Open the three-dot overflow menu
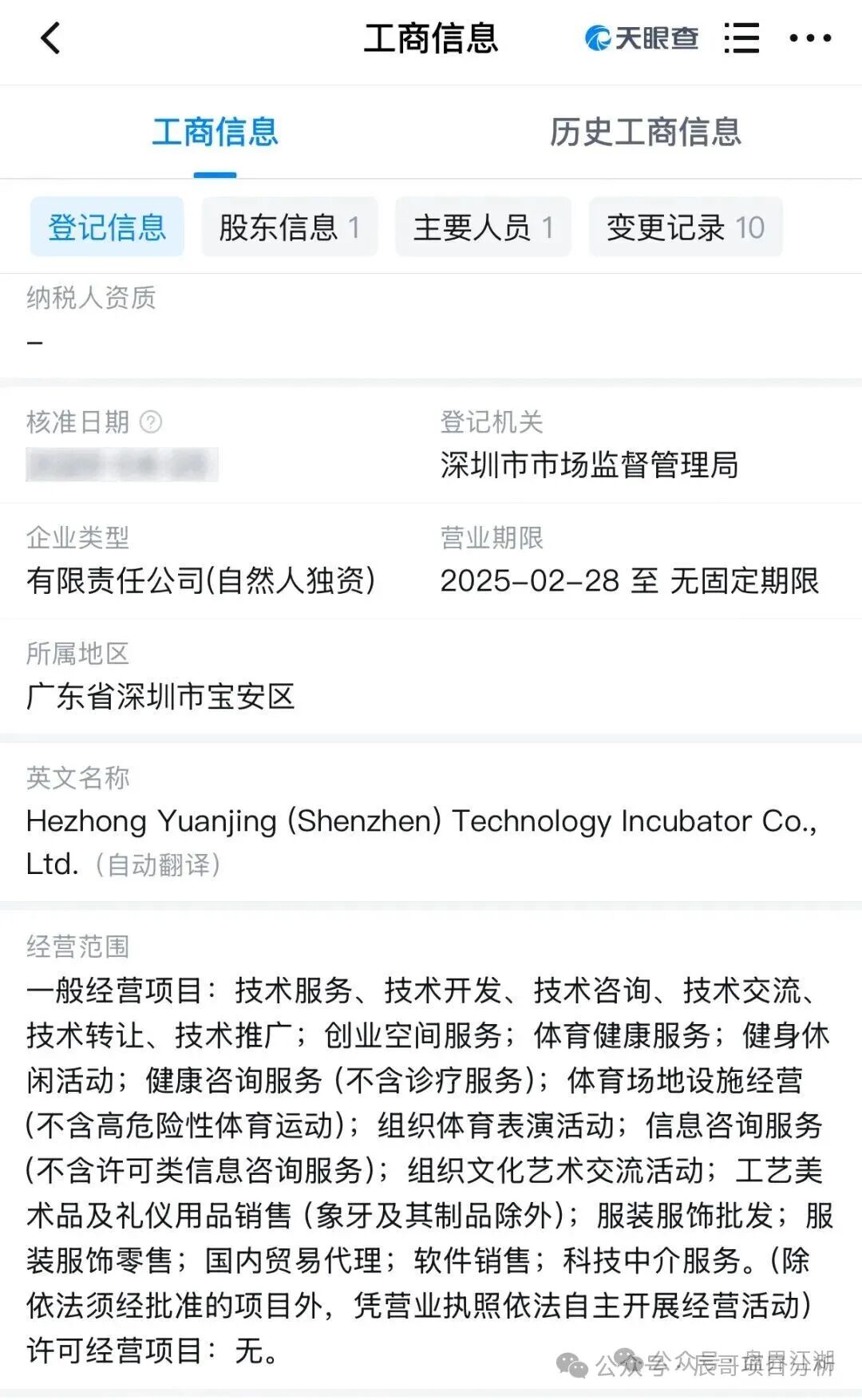The image size is (862, 1400). tap(809, 38)
